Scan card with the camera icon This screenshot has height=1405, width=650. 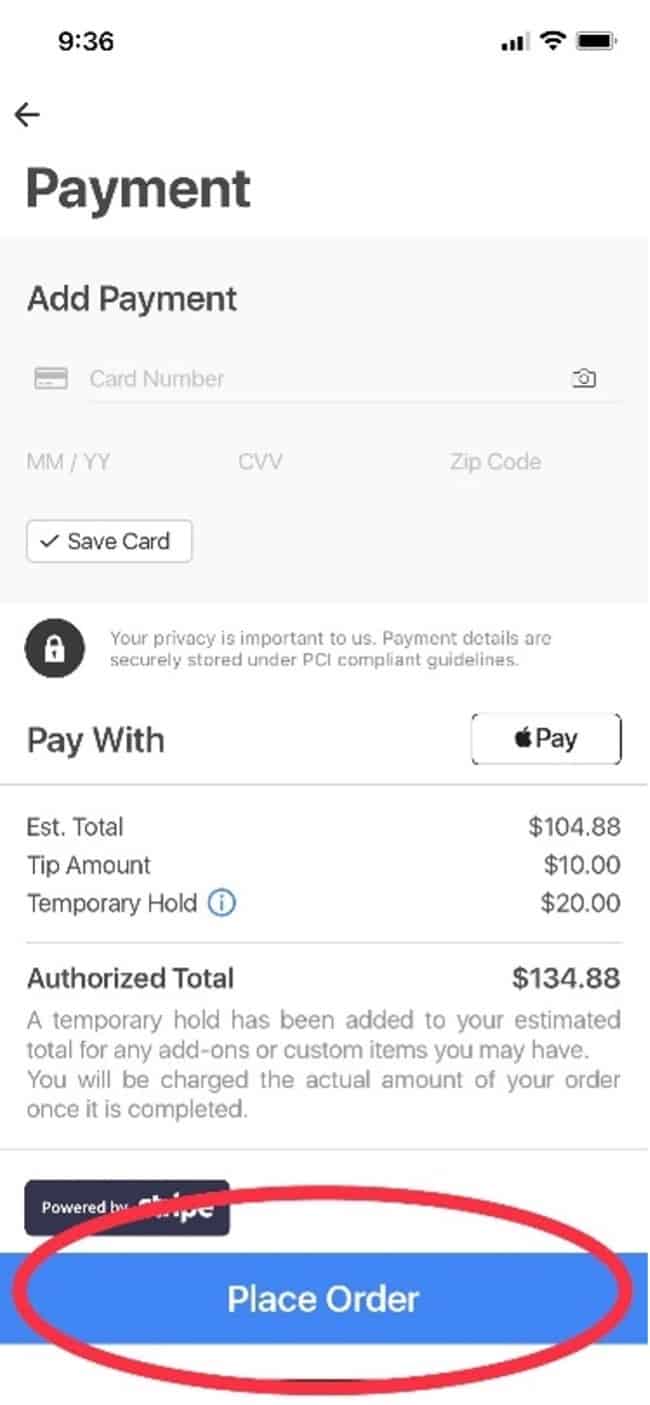tap(584, 378)
